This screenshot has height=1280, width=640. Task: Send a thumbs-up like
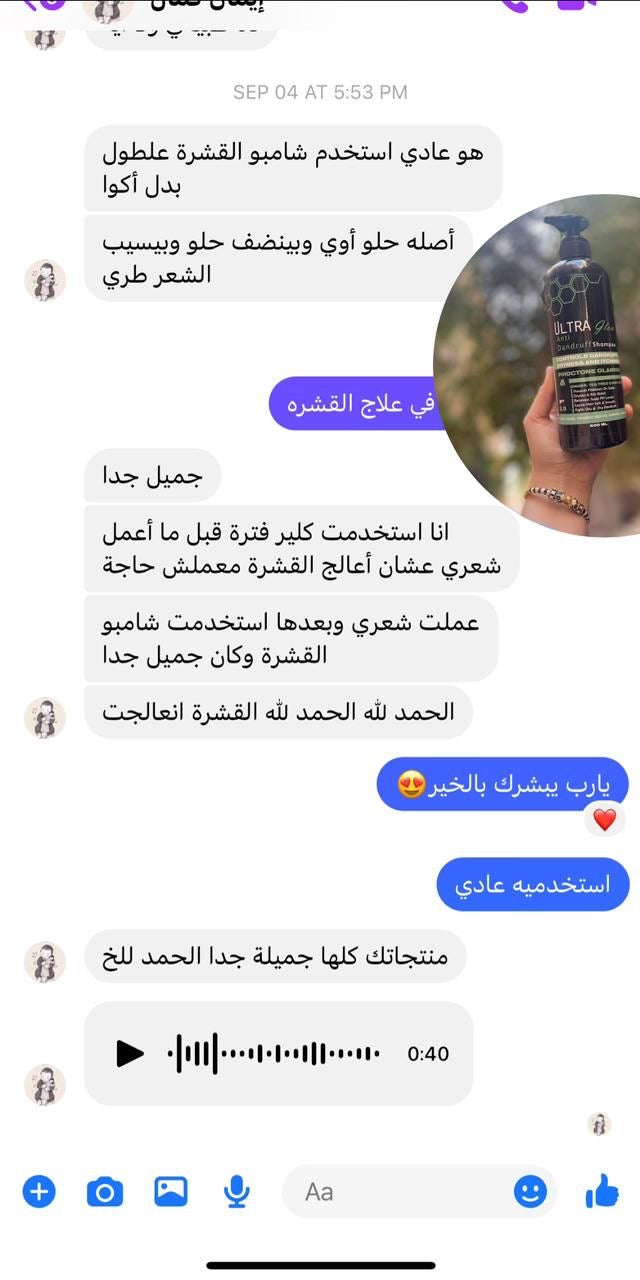(602, 1191)
